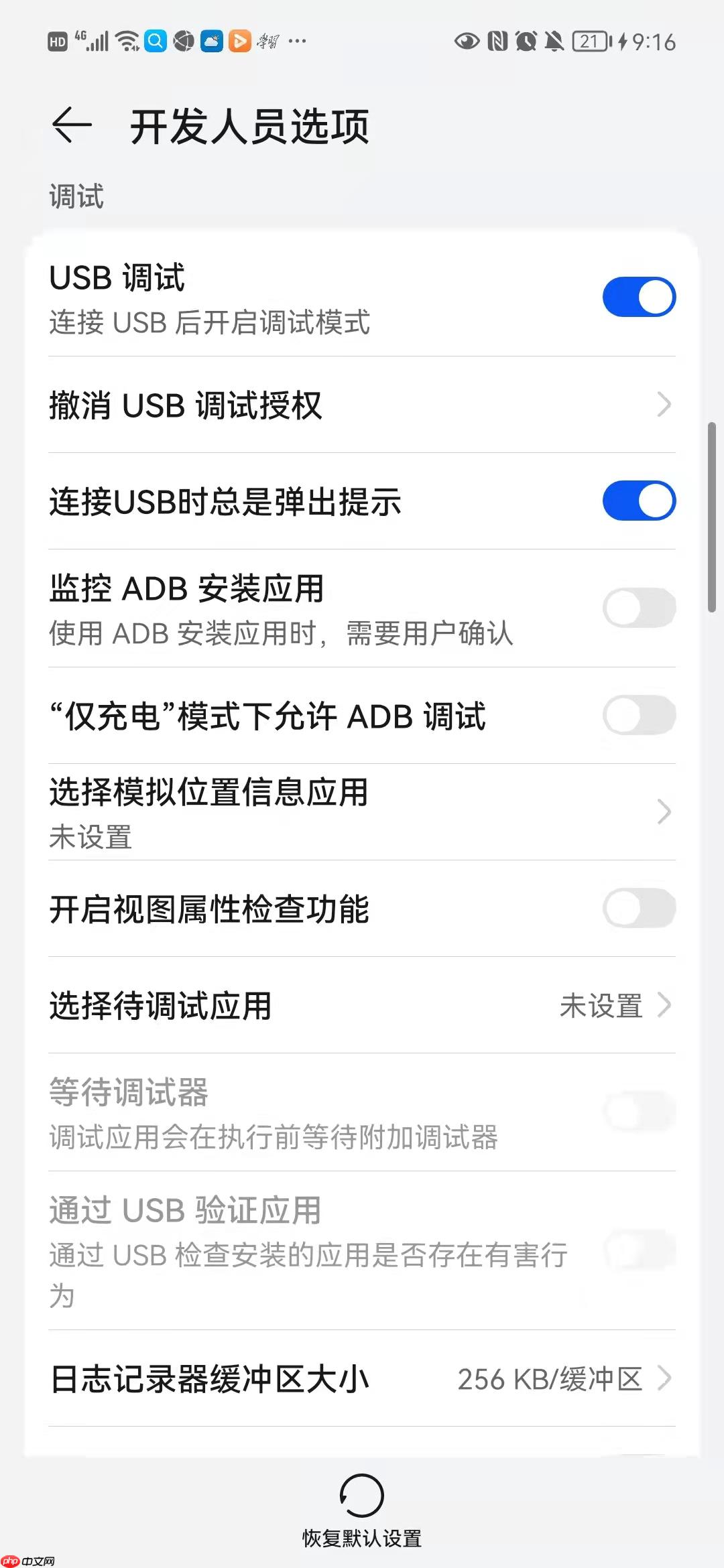
Task: Tap the Wi-Fi status icon
Action: pos(125,40)
